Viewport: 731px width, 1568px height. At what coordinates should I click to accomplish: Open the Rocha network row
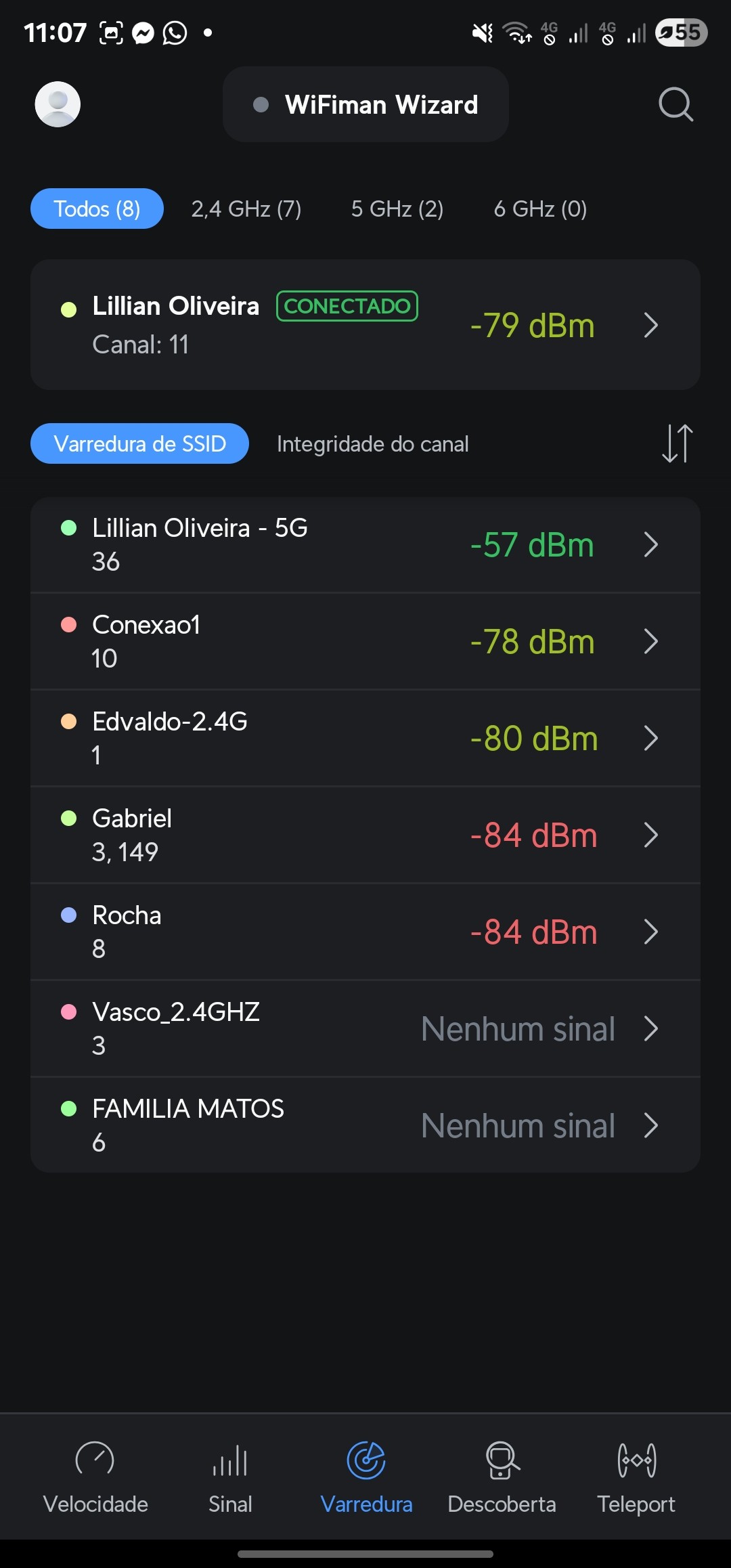365,932
